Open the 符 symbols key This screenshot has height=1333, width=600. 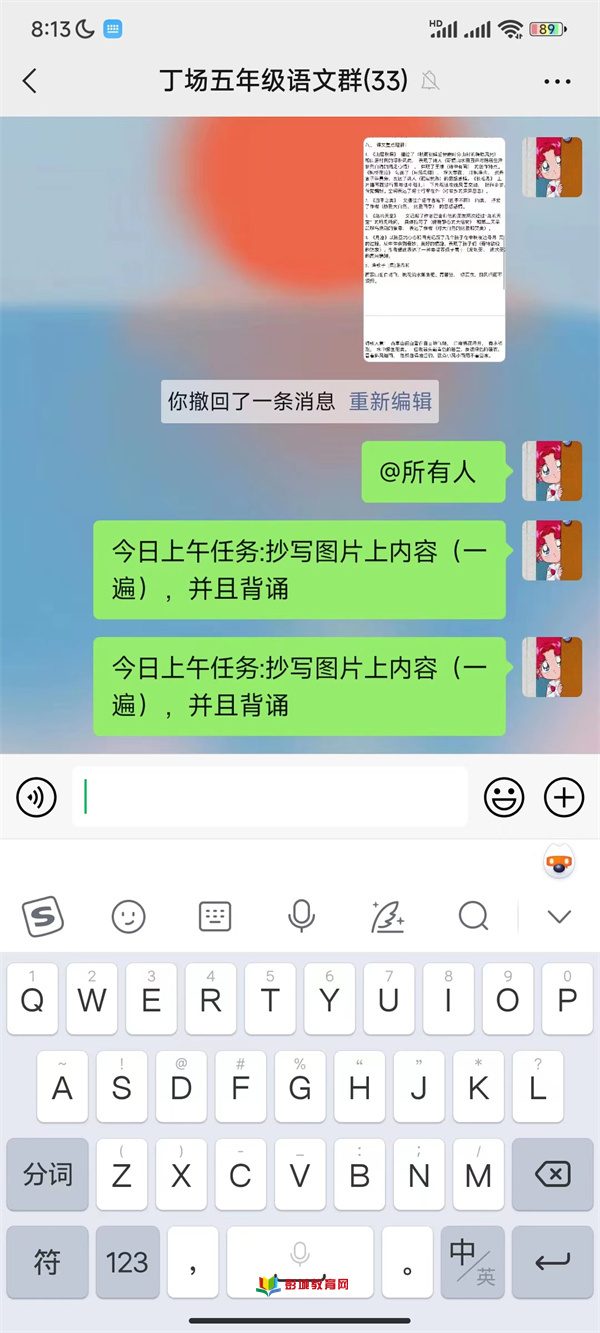[47, 1262]
